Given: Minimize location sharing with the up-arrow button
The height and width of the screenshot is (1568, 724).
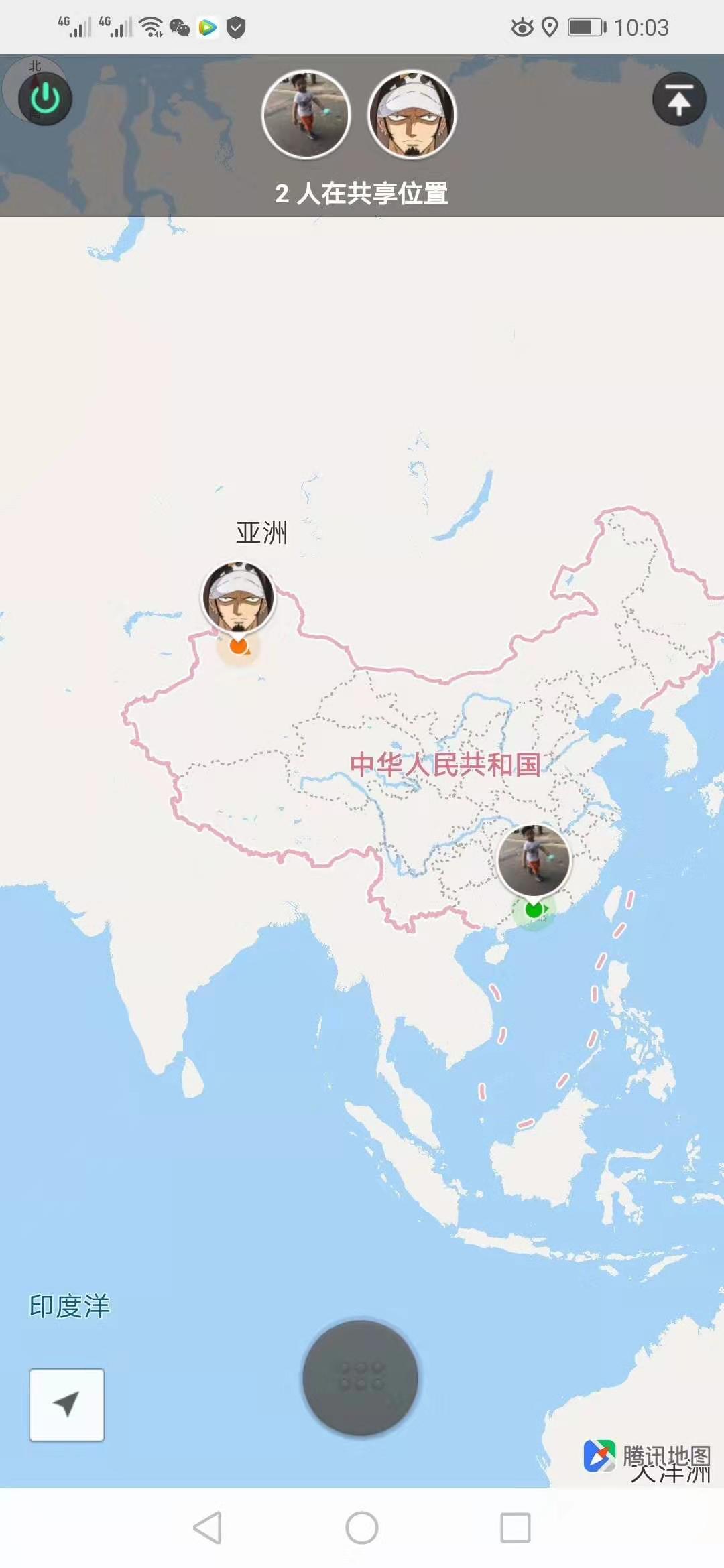Looking at the screenshot, I should point(679,99).
